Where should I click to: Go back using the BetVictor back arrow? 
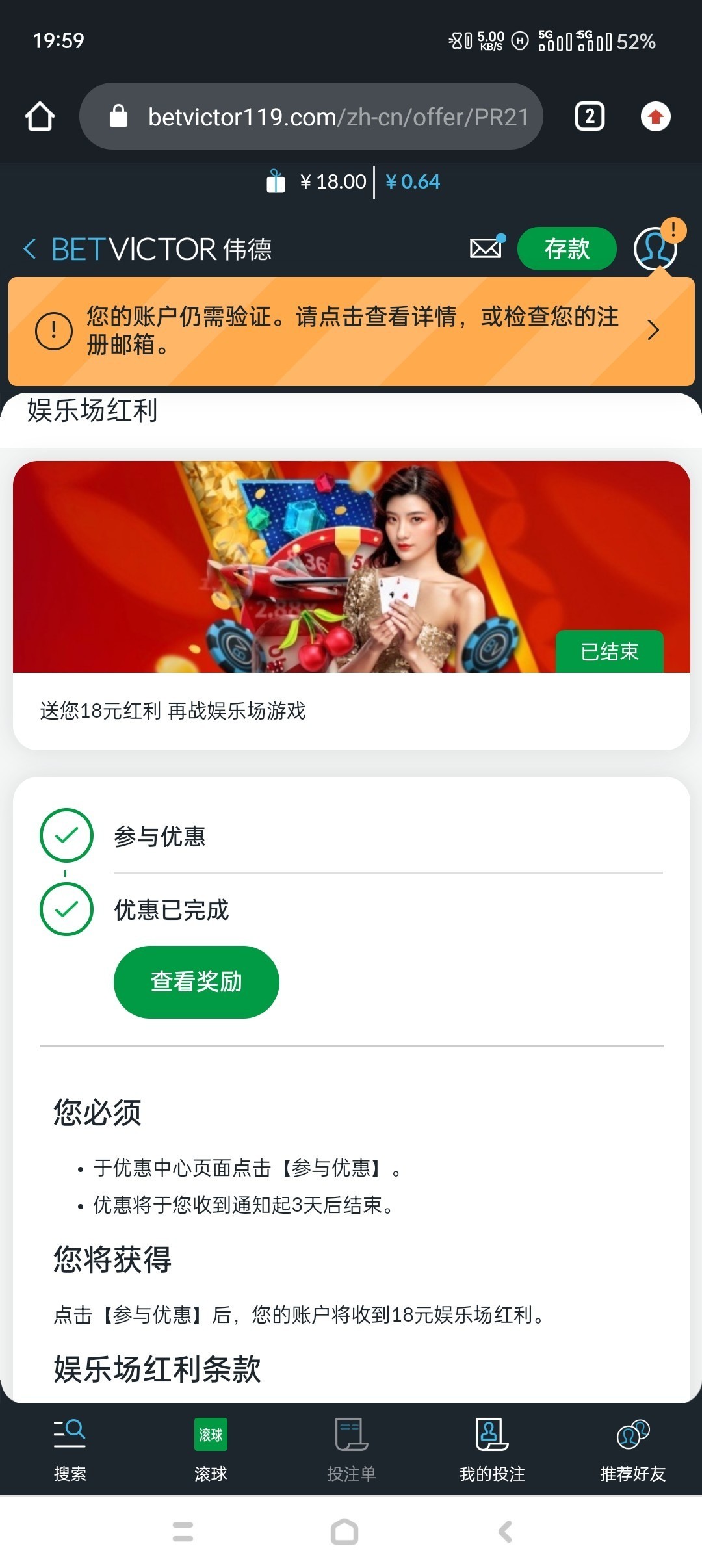pos(30,249)
